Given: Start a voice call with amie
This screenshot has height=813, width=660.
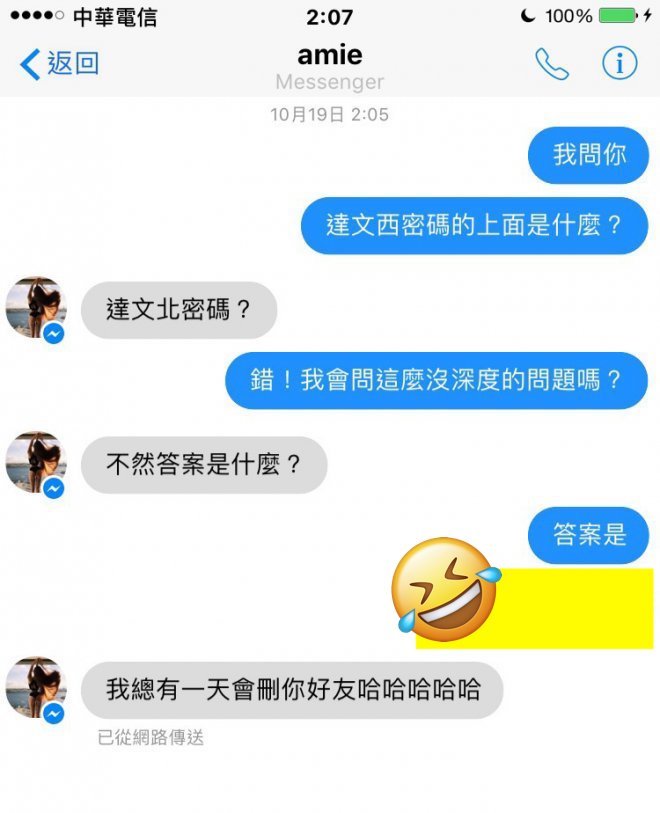Looking at the screenshot, I should 551,64.
